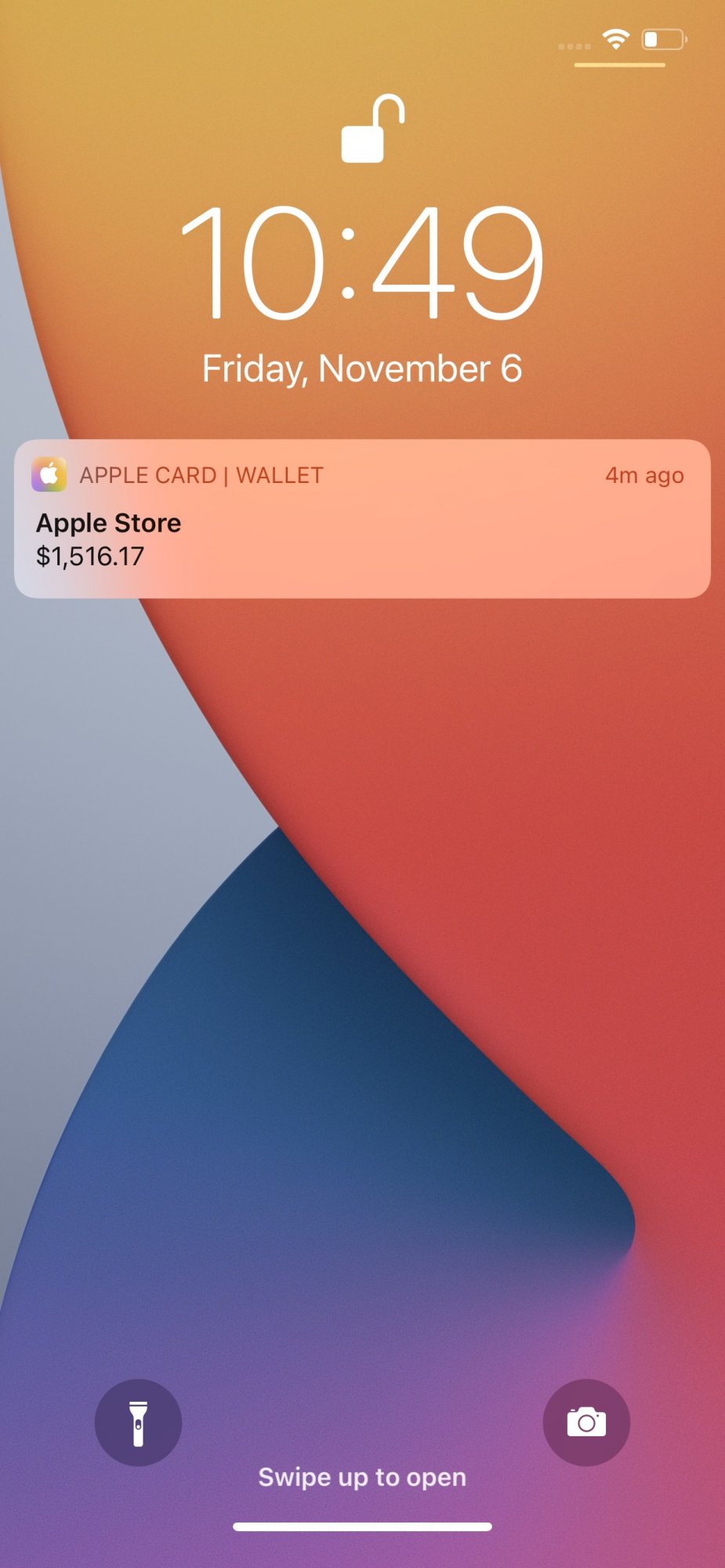Open the camera shortcut
This screenshot has height=1568, width=725.
[586, 1422]
